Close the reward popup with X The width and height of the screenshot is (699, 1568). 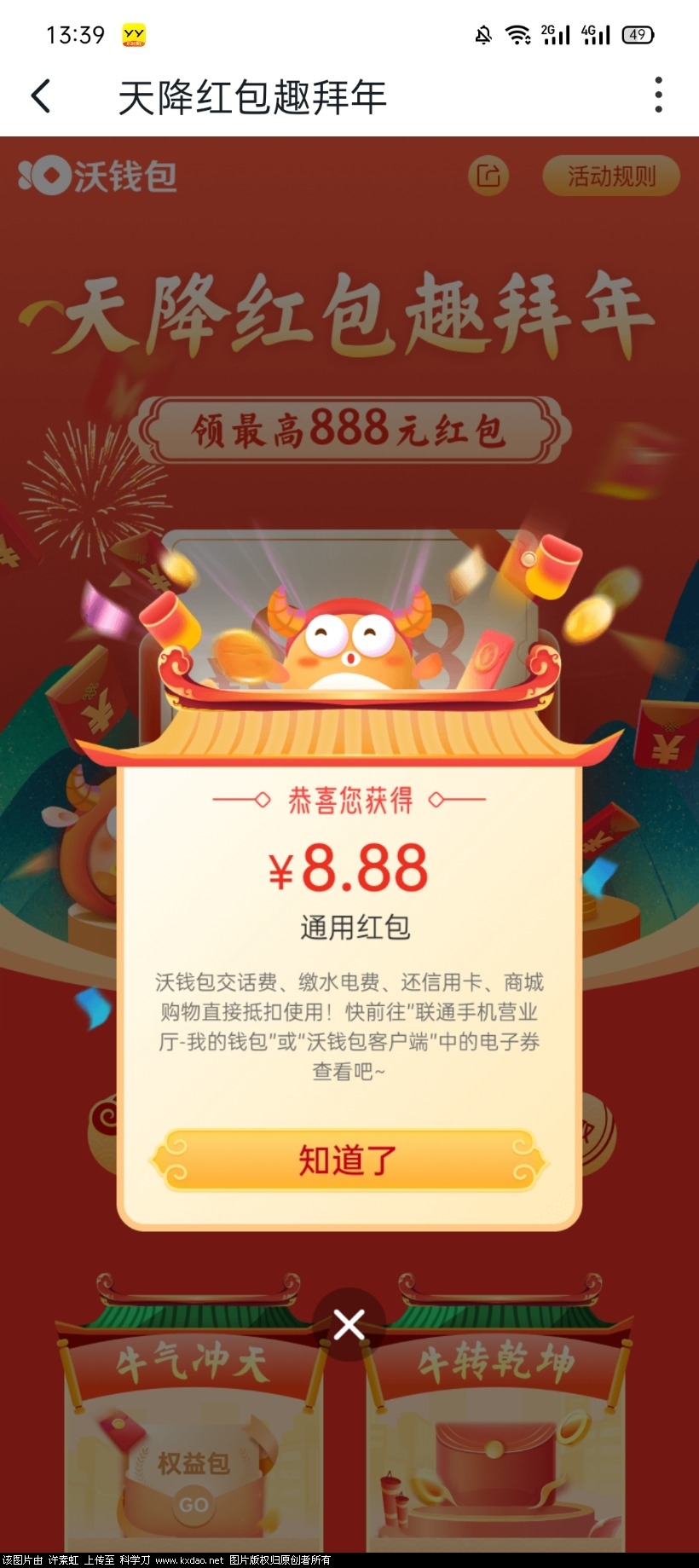pyautogui.click(x=349, y=1324)
